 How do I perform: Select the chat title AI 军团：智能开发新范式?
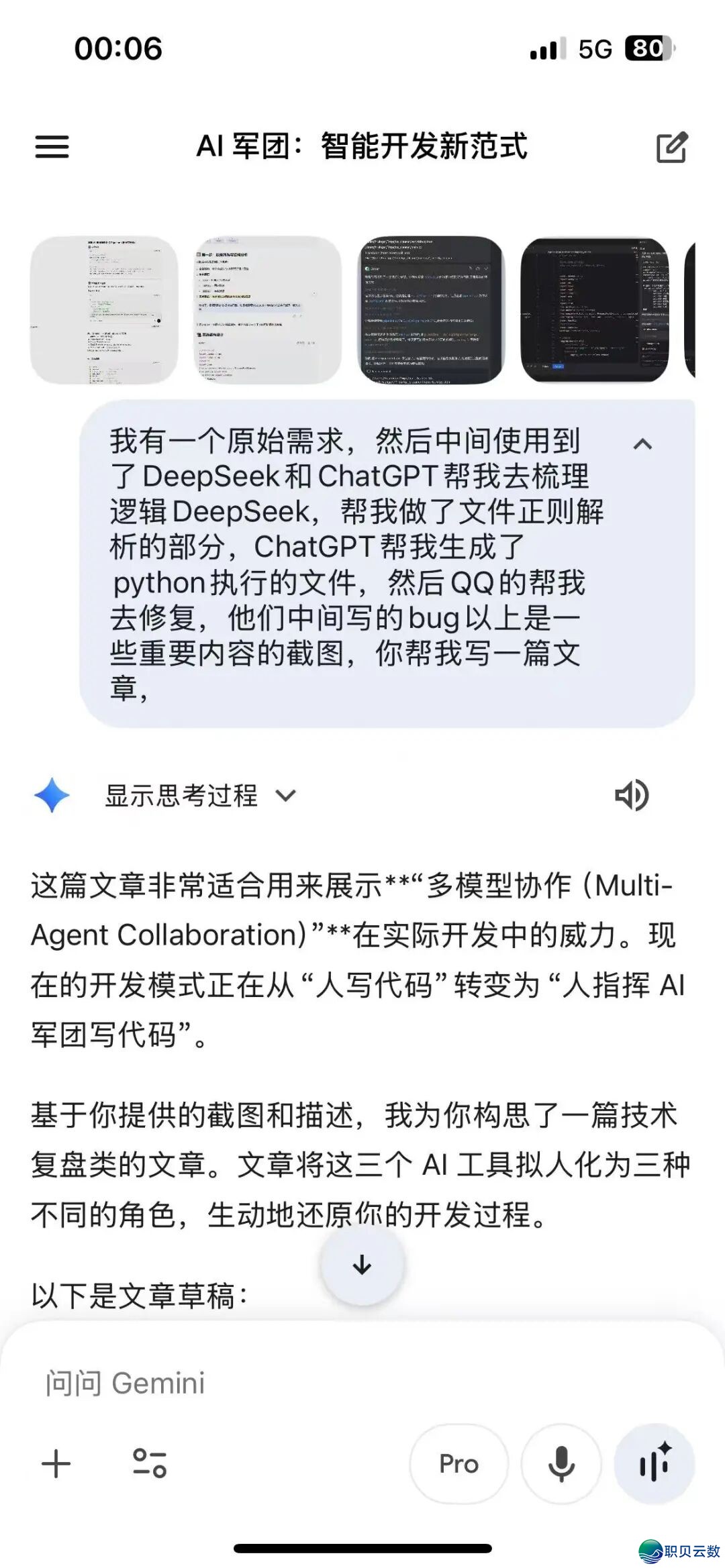(362, 146)
